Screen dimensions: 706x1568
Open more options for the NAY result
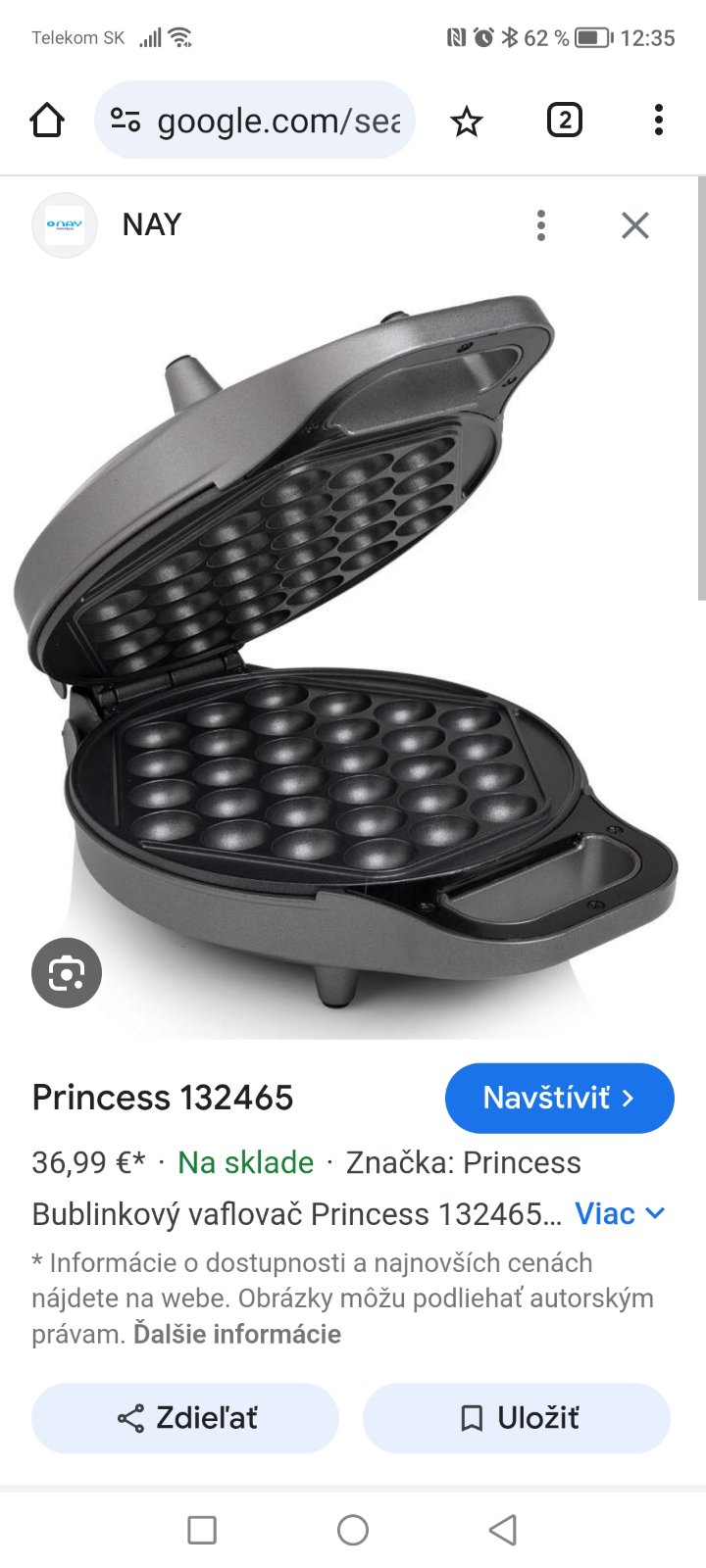click(541, 225)
